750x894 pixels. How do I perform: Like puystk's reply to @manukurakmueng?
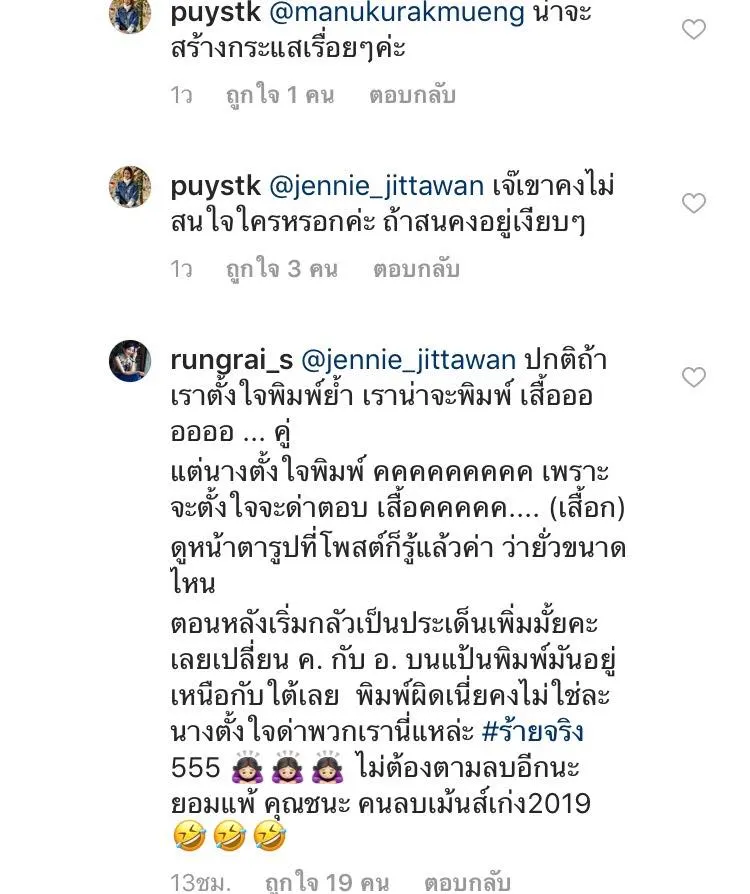pyautogui.click(x=693, y=30)
